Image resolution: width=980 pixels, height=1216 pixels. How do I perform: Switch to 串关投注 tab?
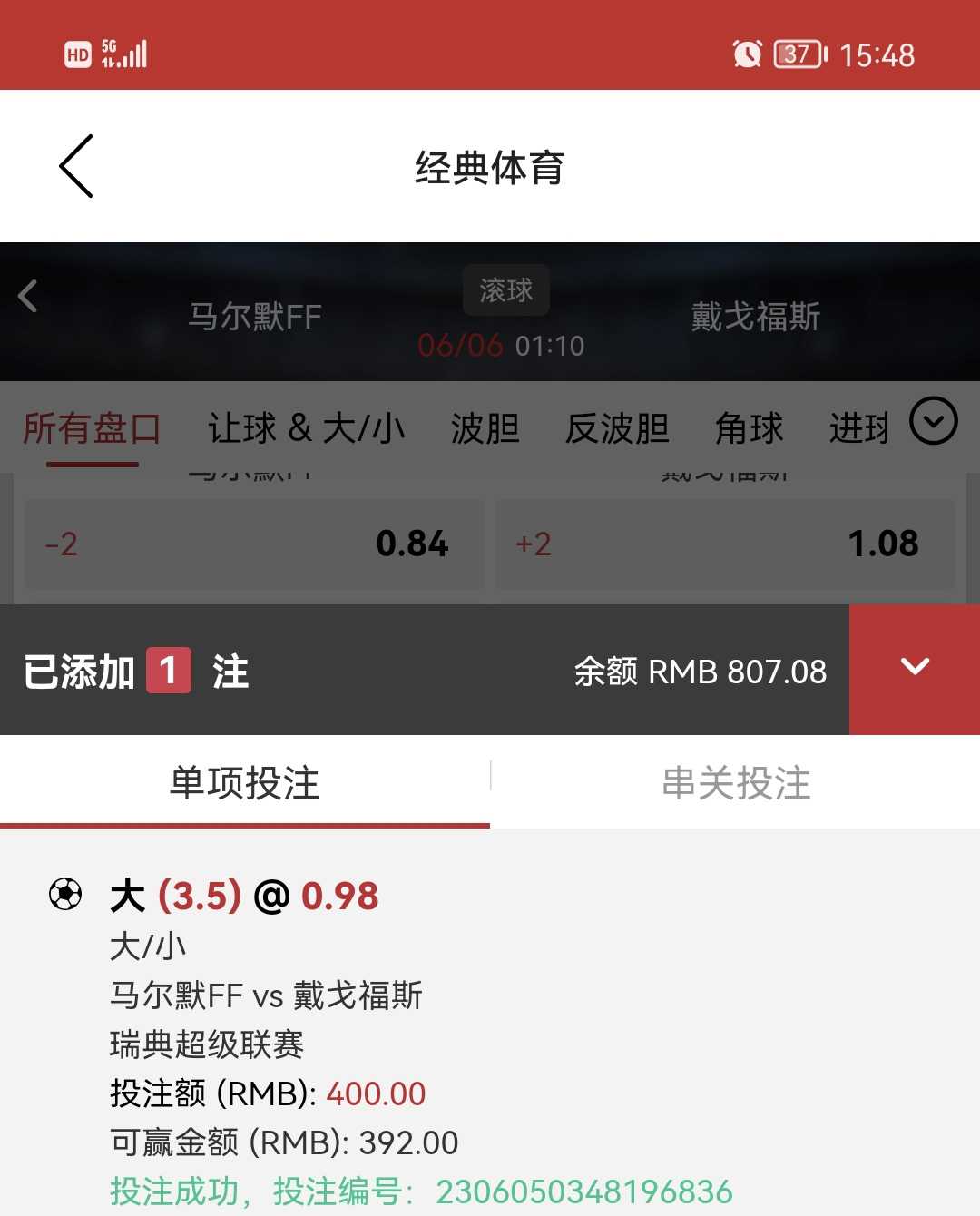click(x=735, y=782)
